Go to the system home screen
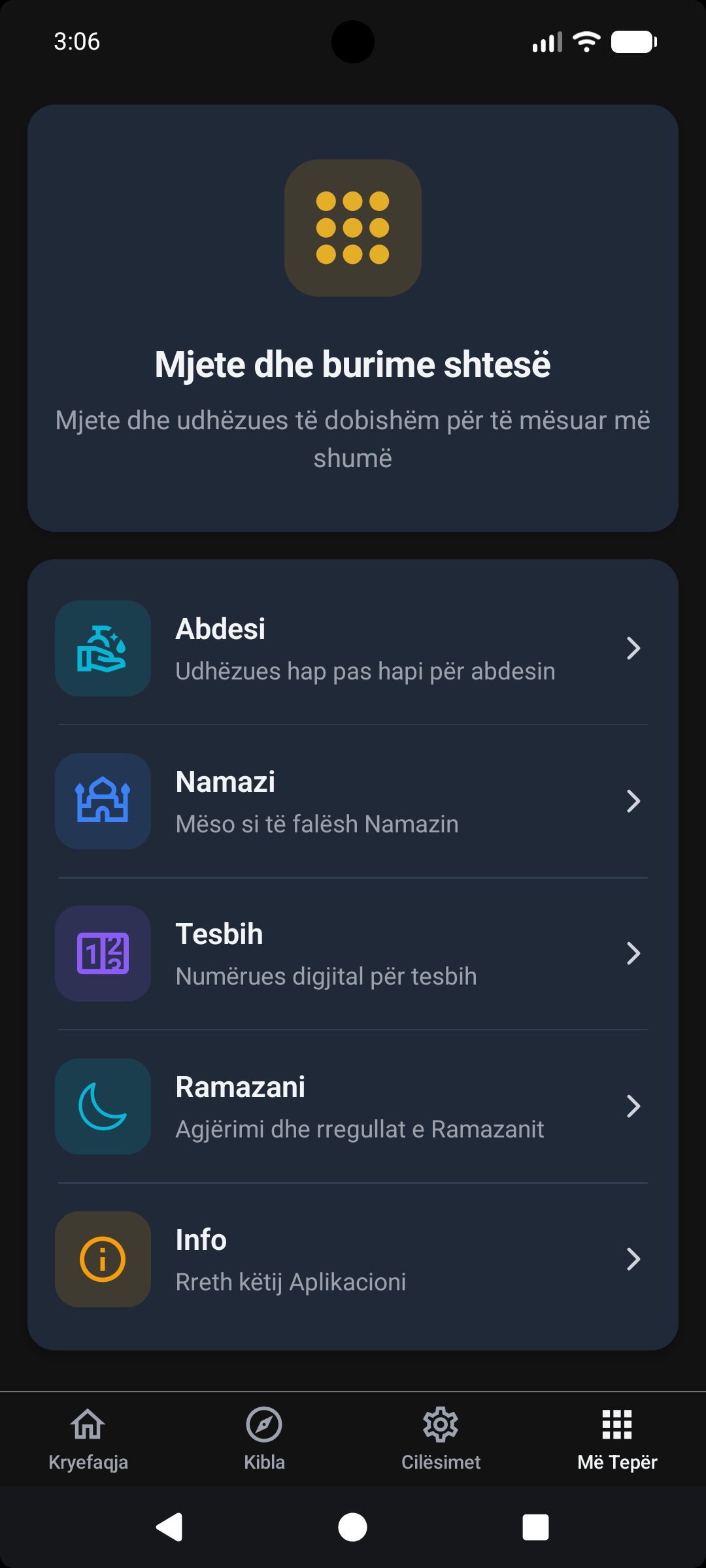Image resolution: width=706 pixels, height=1568 pixels. [353, 1527]
